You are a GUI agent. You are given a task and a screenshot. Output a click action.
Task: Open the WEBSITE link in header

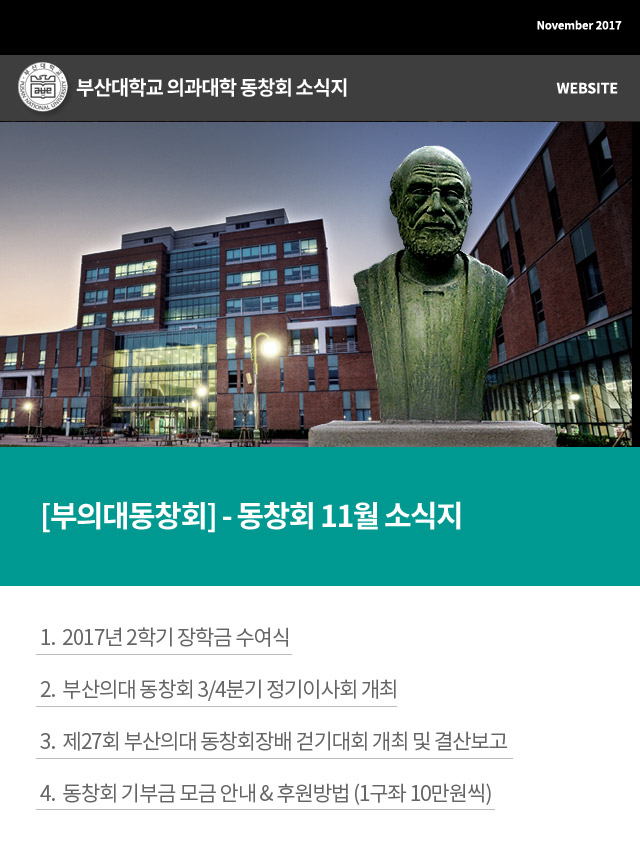pyautogui.click(x=586, y=88)
